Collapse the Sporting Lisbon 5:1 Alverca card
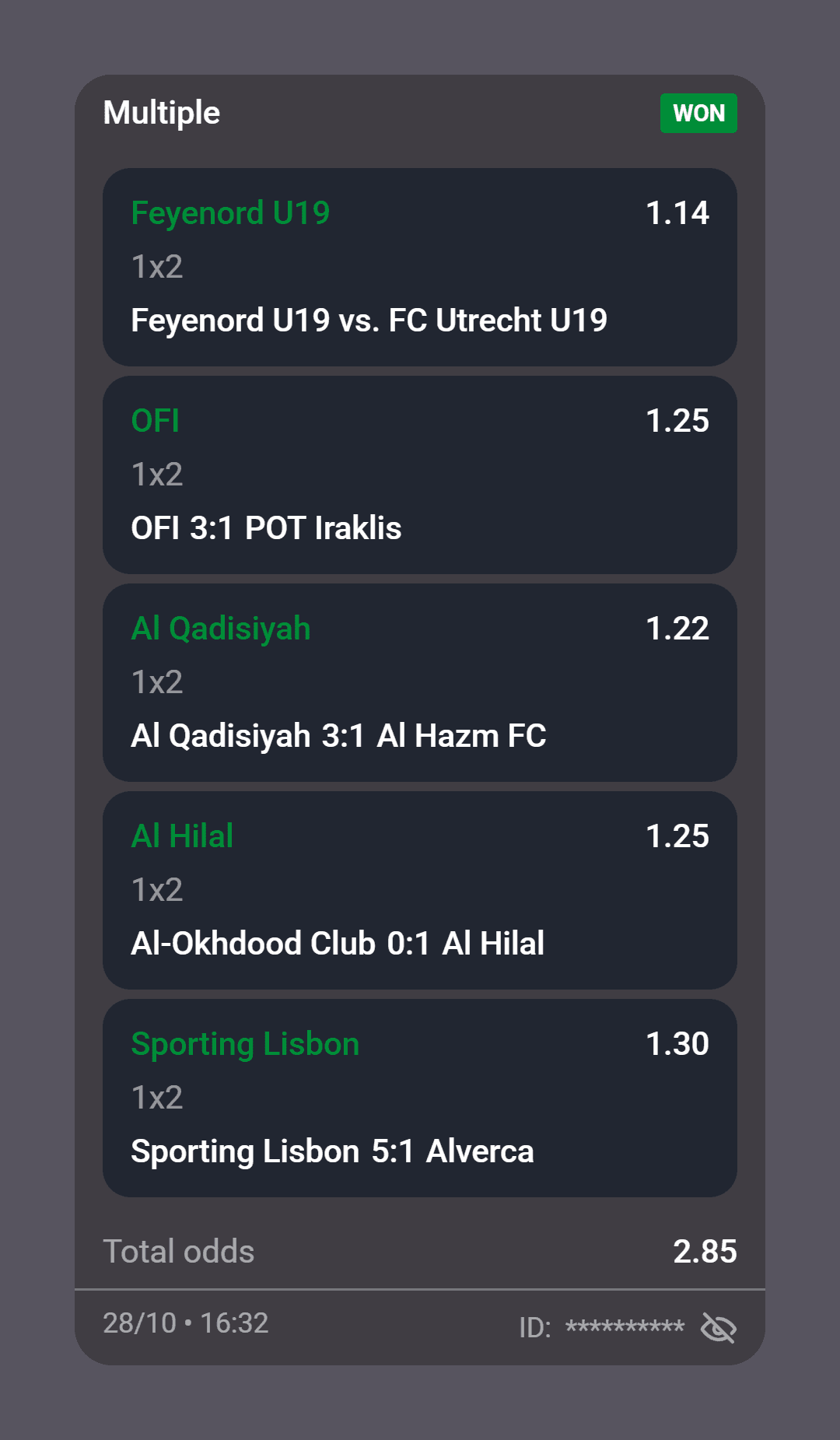This screenshot has height=1440, width=840. click(x=420, y=1098)
